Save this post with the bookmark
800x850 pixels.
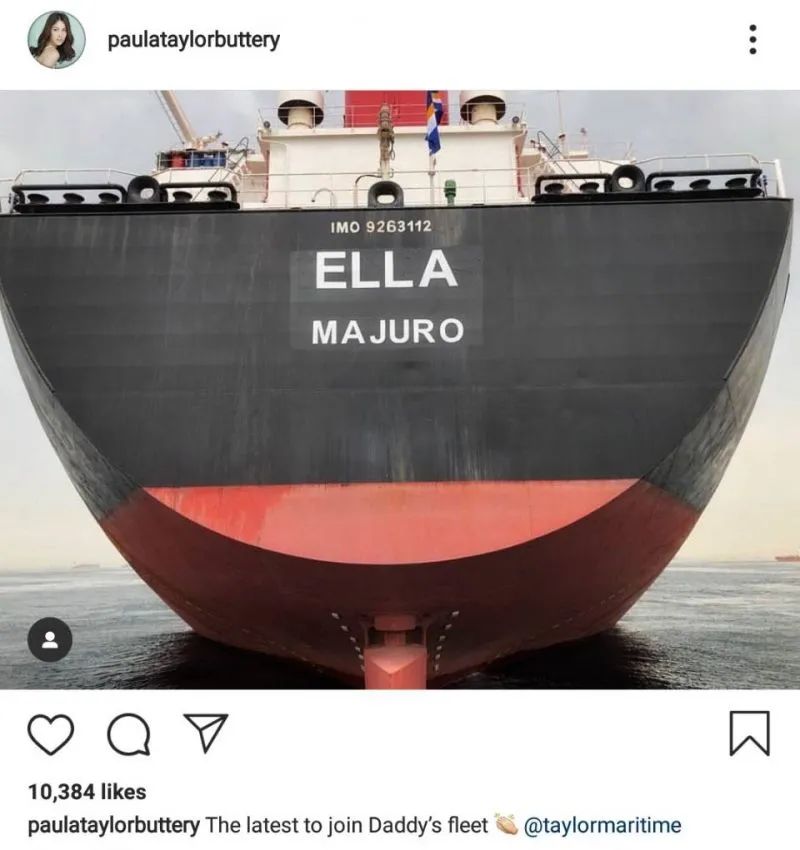749,734
